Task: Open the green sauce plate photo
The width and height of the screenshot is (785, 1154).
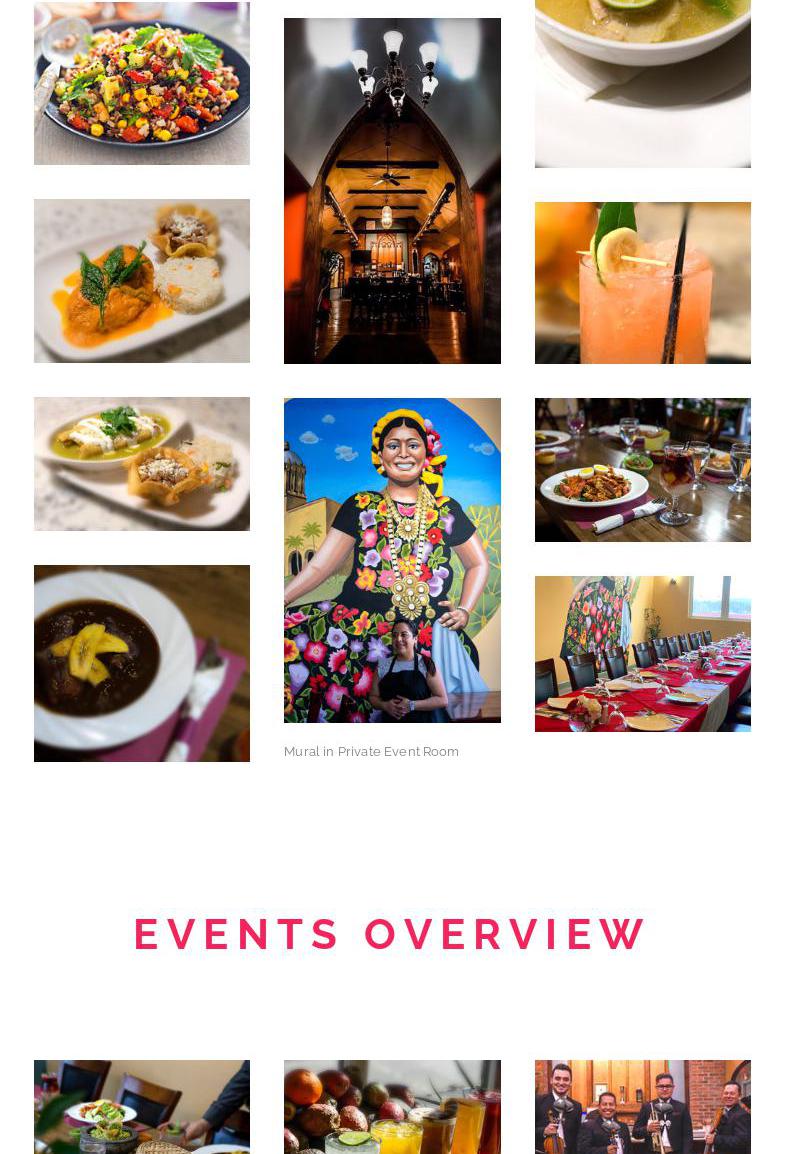Action: coord(142,464)
